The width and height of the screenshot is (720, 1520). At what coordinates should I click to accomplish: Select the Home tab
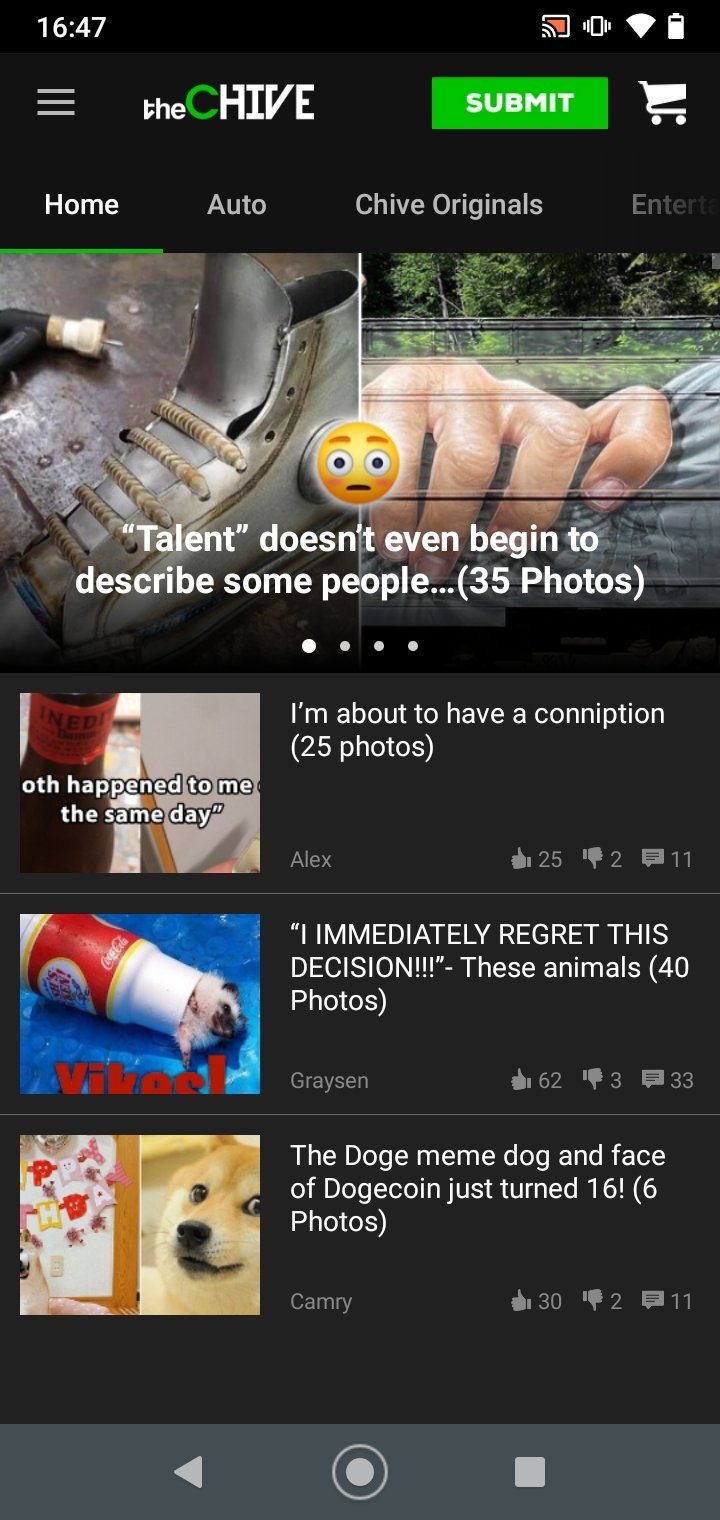tap(82, 205)
